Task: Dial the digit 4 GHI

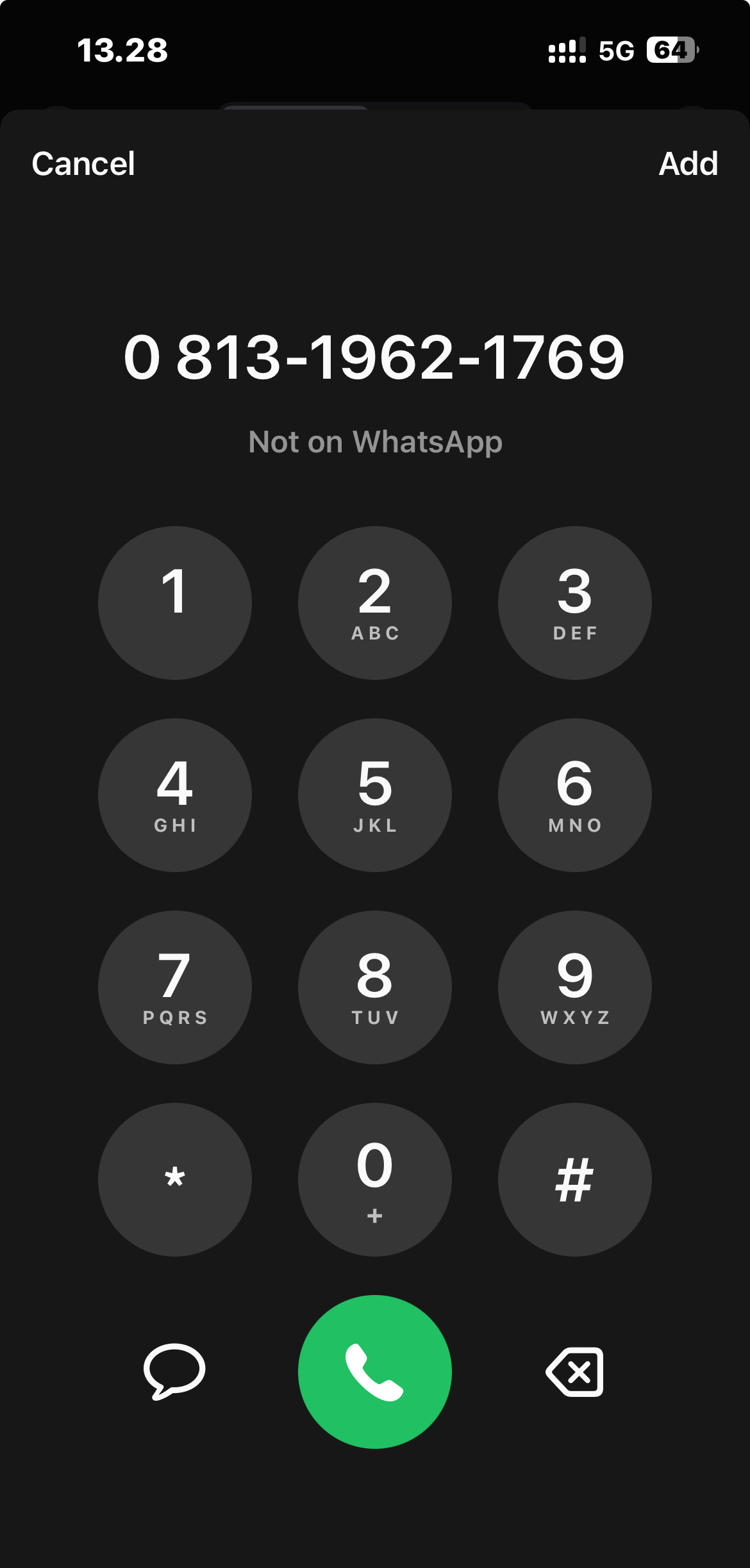Action: pos(174,795)
